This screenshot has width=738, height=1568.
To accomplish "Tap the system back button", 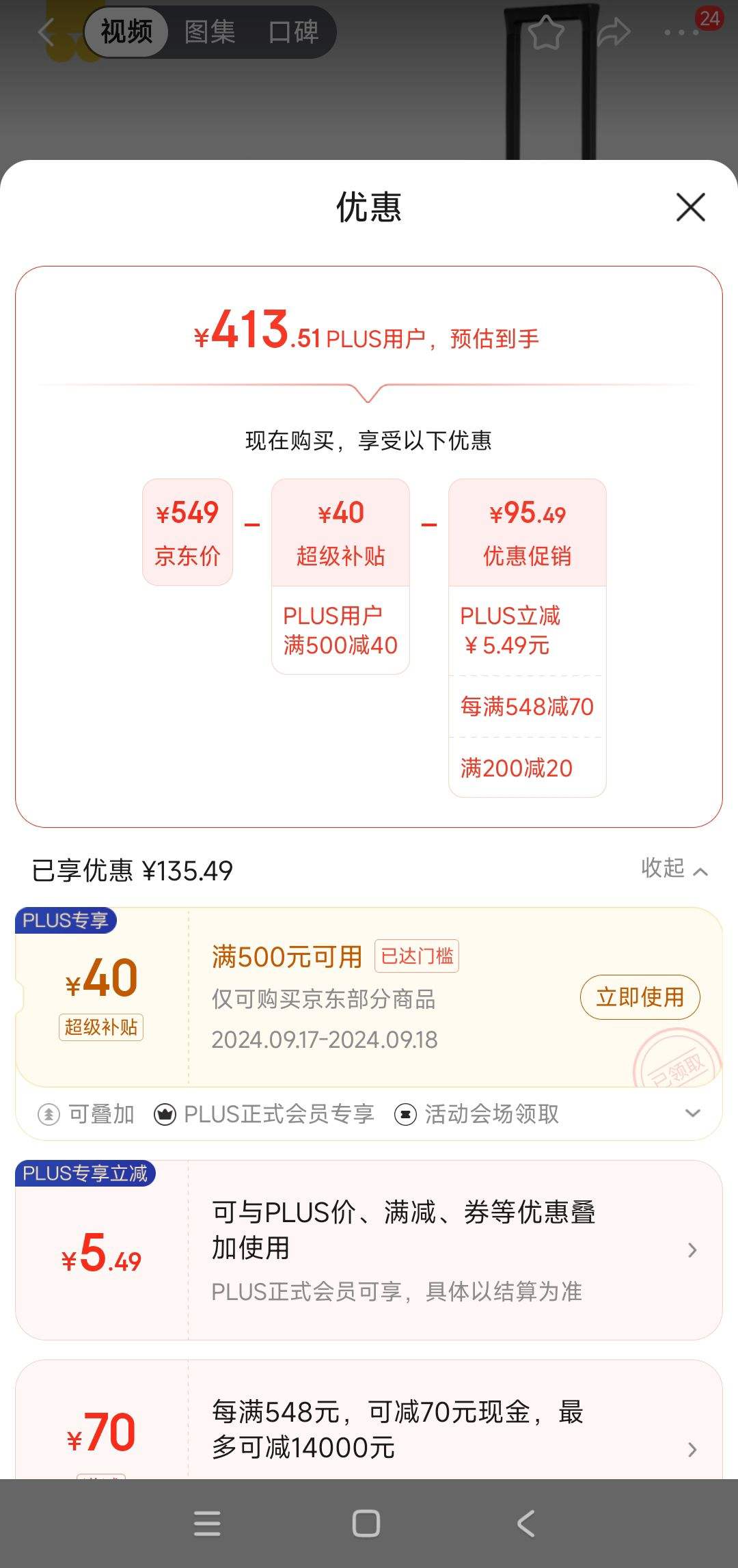I will 525,1523.
